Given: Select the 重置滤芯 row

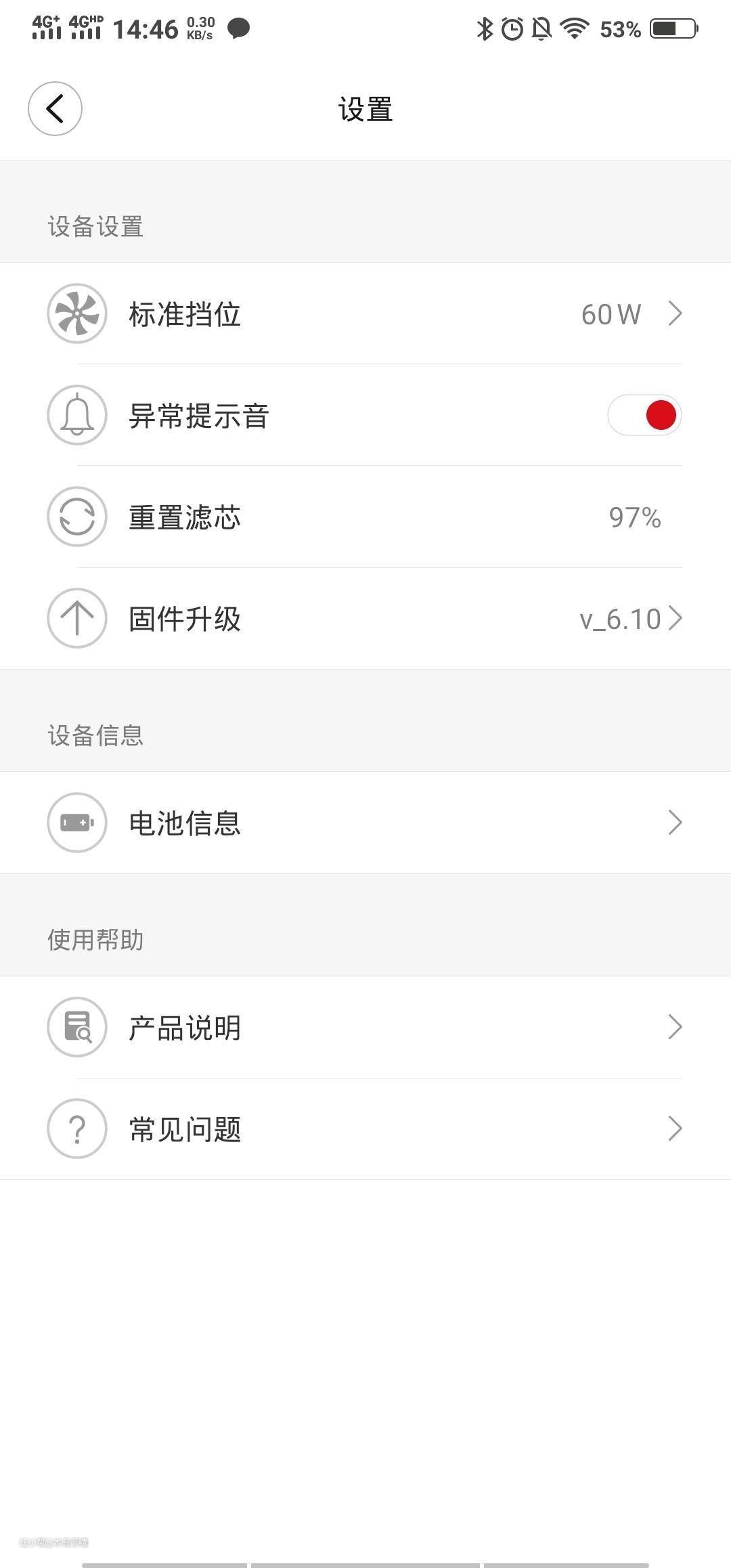Looking at the screenshot, I should point(365,517).
